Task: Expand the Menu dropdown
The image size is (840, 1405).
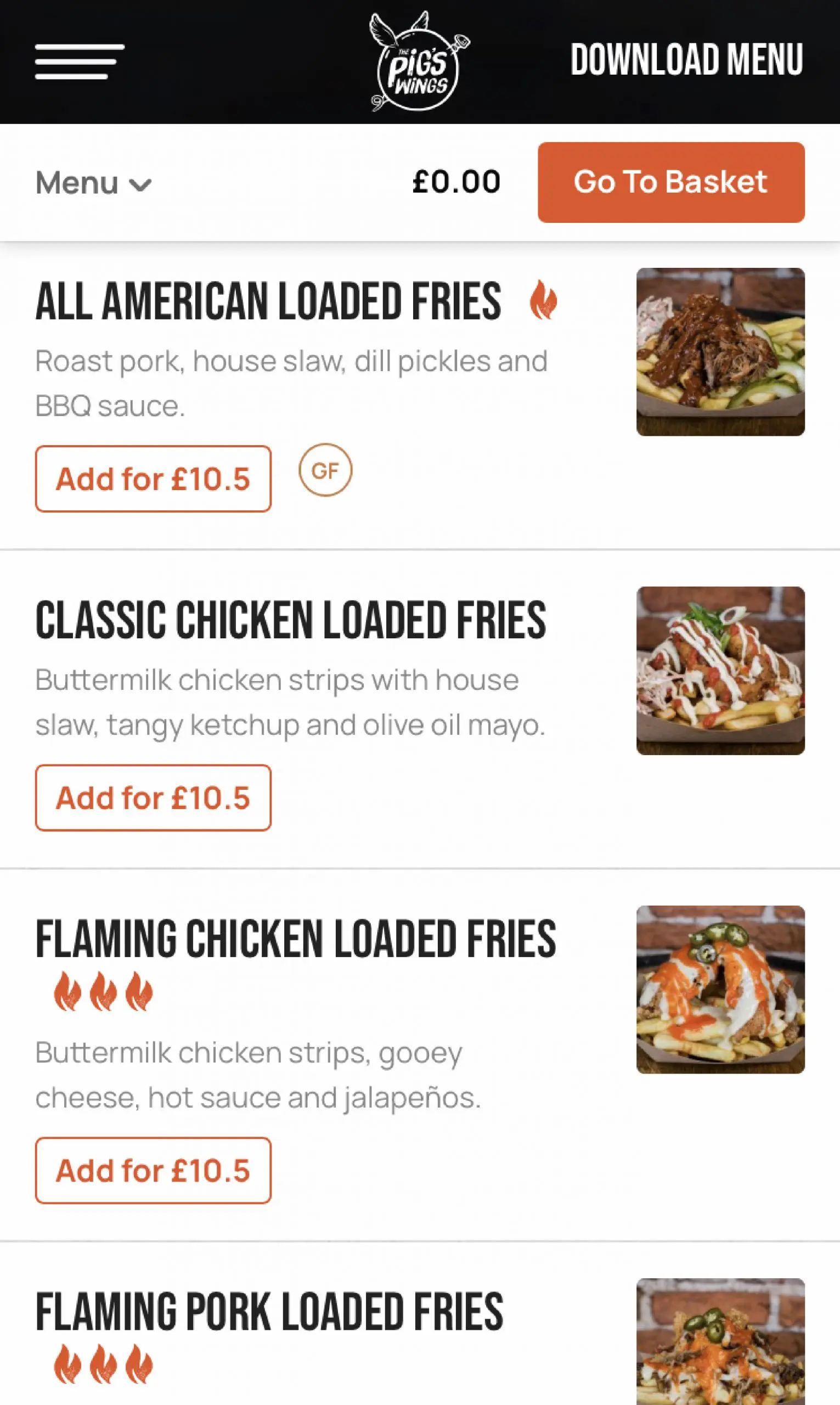Action: (93, 183)
